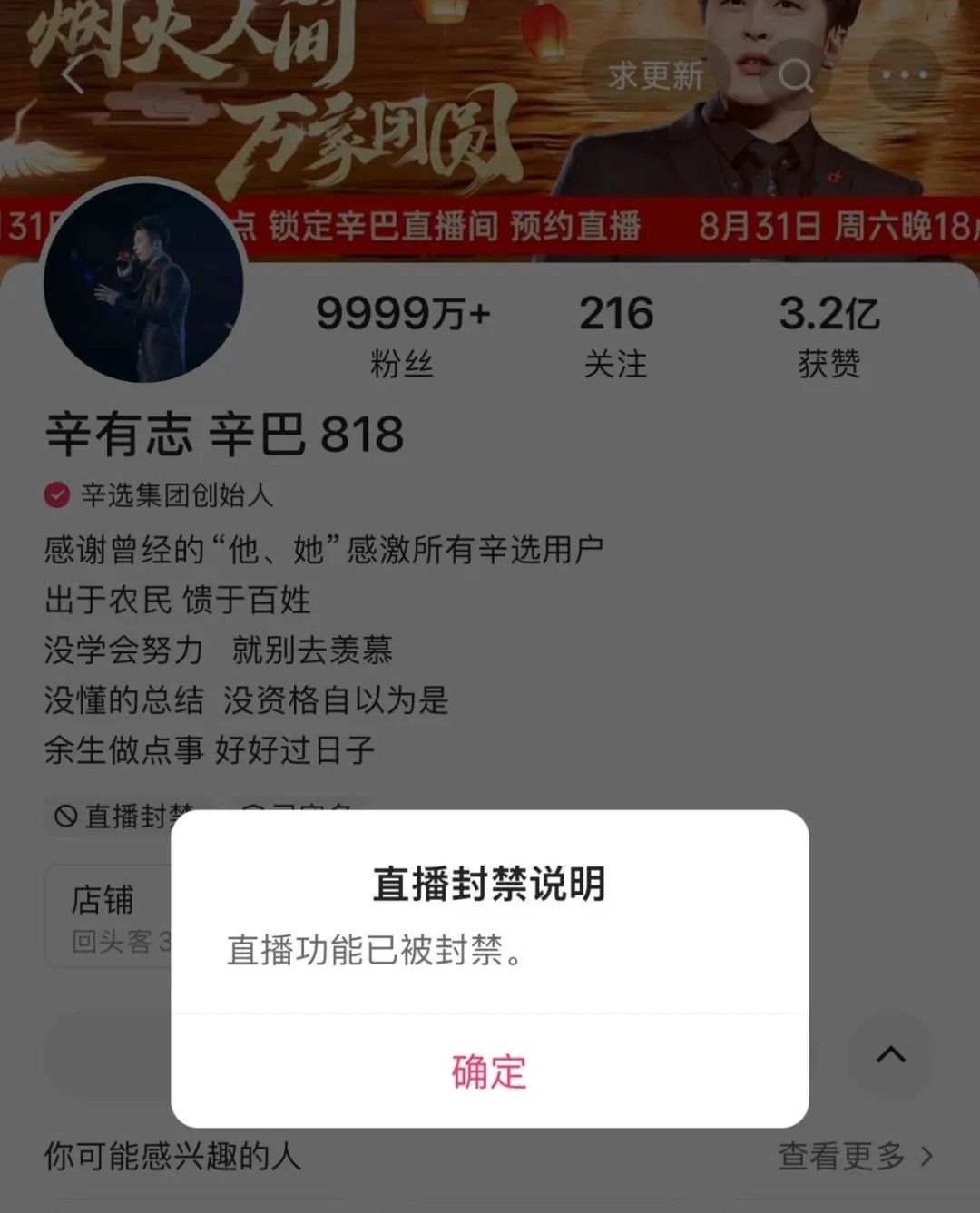Open search with the magnifier icon

tap(797, 78)
